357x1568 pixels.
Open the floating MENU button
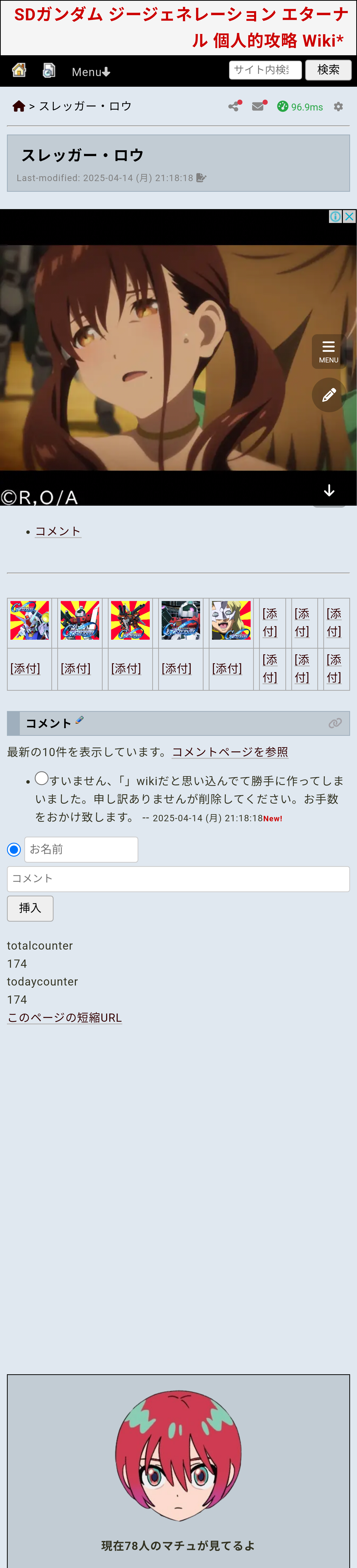[328, 351]
